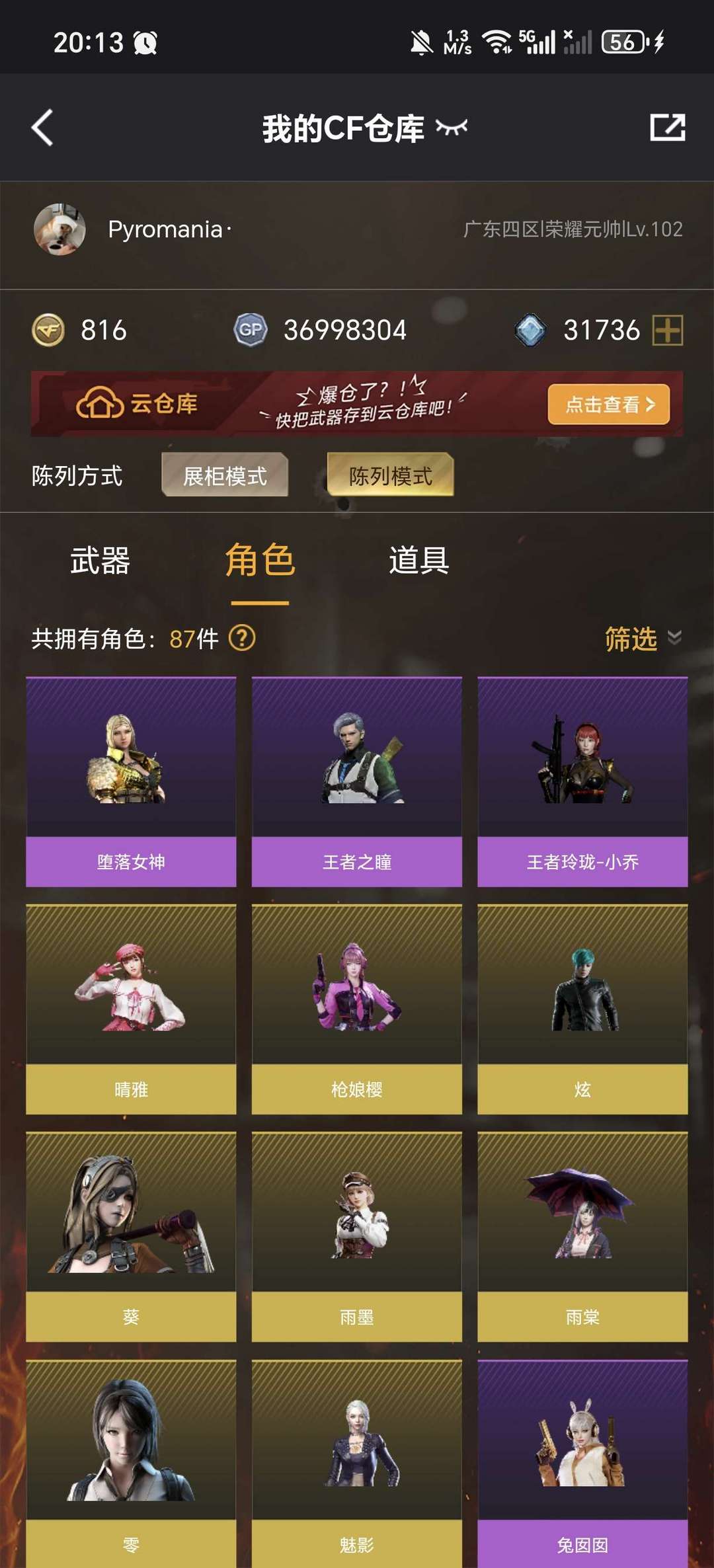Tap 点击查看 on the 云仓库 banner
714x1568 pixels.
coord(609,404)
